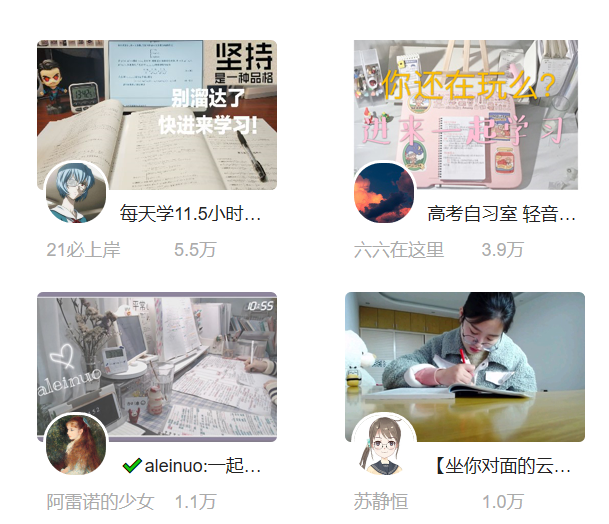
Task: View 阿雷诺的少女's profile avatar
Action: tap(76, 445)
